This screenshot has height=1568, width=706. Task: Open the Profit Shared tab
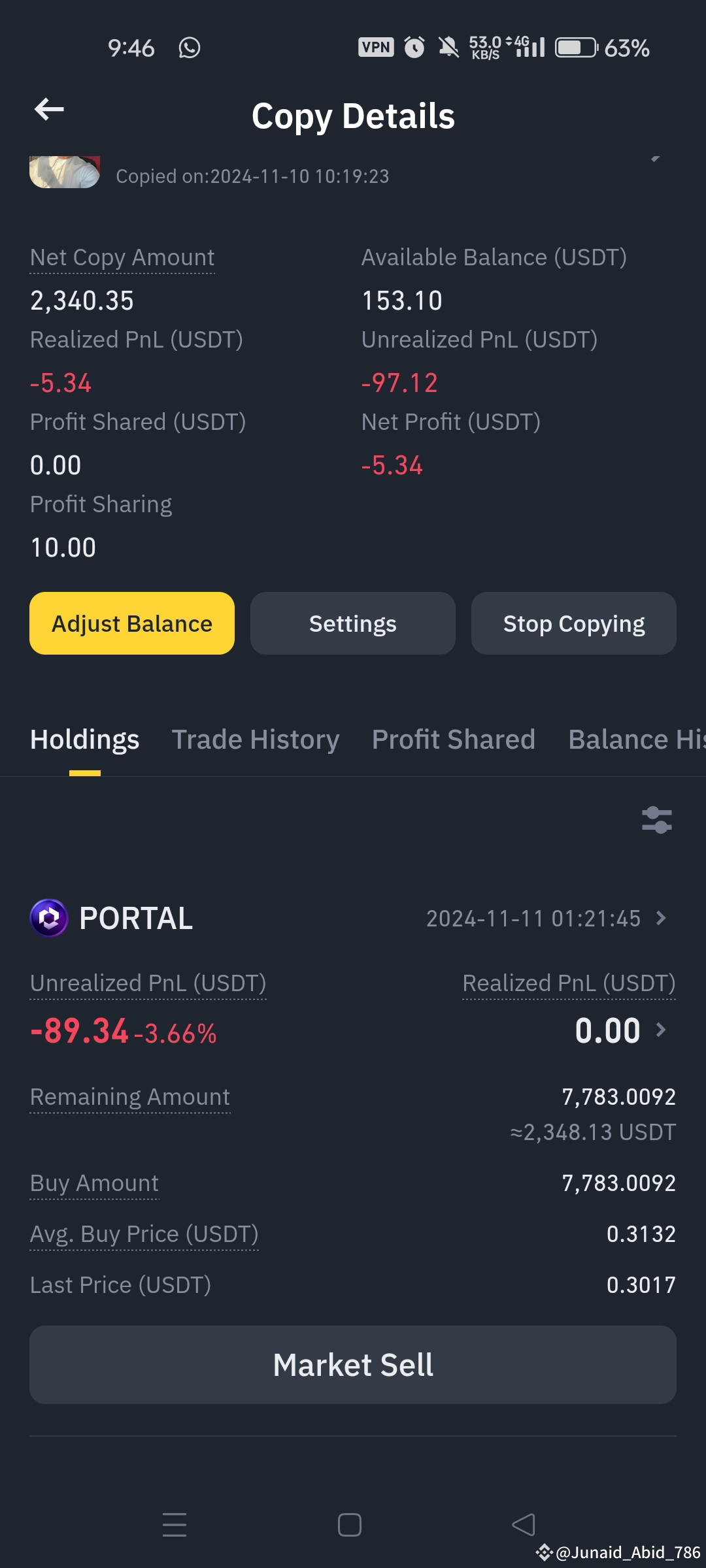454,739
